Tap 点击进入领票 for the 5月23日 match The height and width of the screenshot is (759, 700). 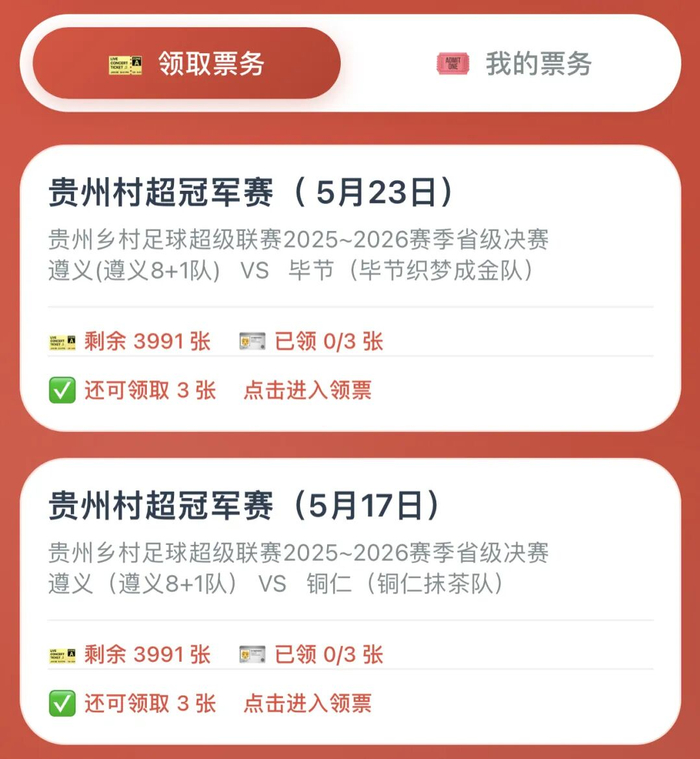[307, 390]
